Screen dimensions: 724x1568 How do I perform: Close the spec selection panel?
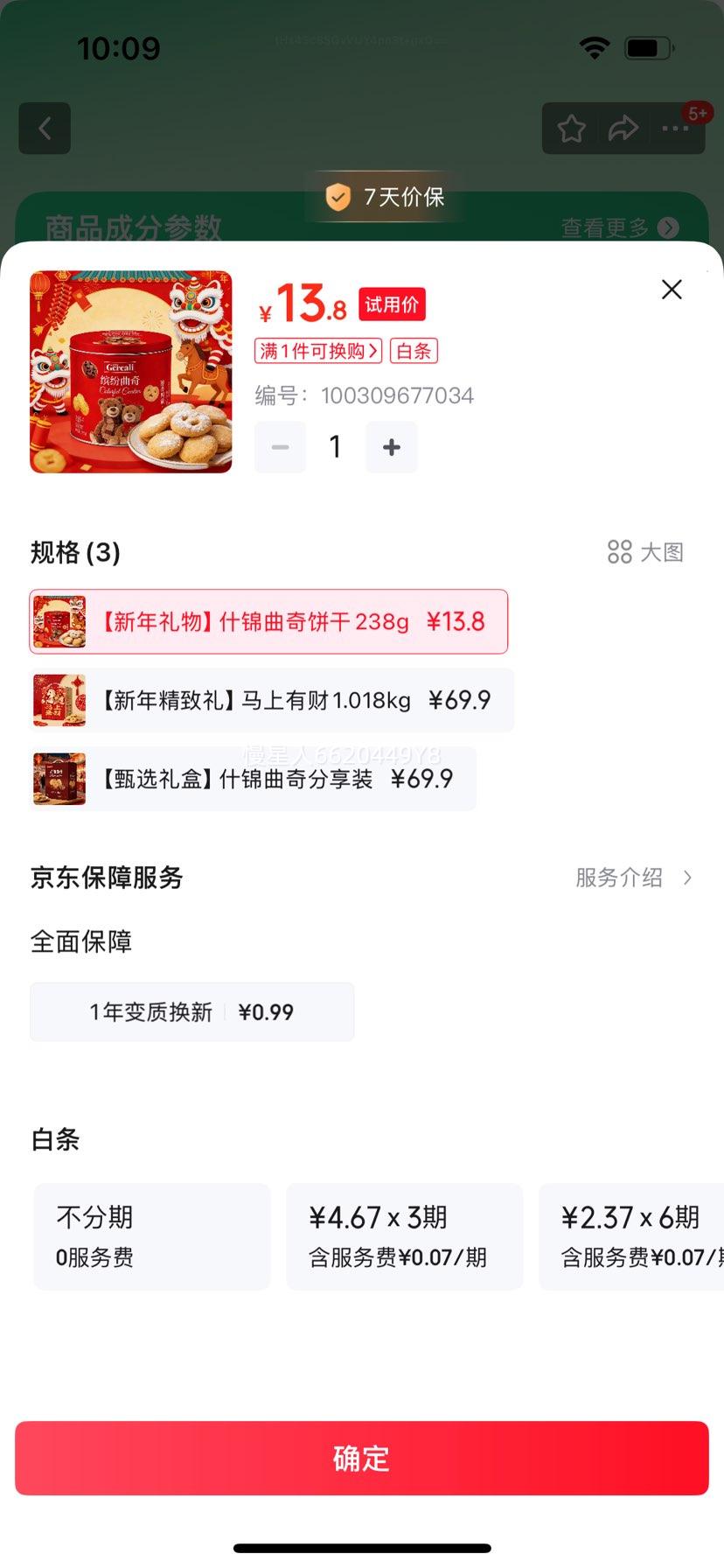tap(671, 289)
